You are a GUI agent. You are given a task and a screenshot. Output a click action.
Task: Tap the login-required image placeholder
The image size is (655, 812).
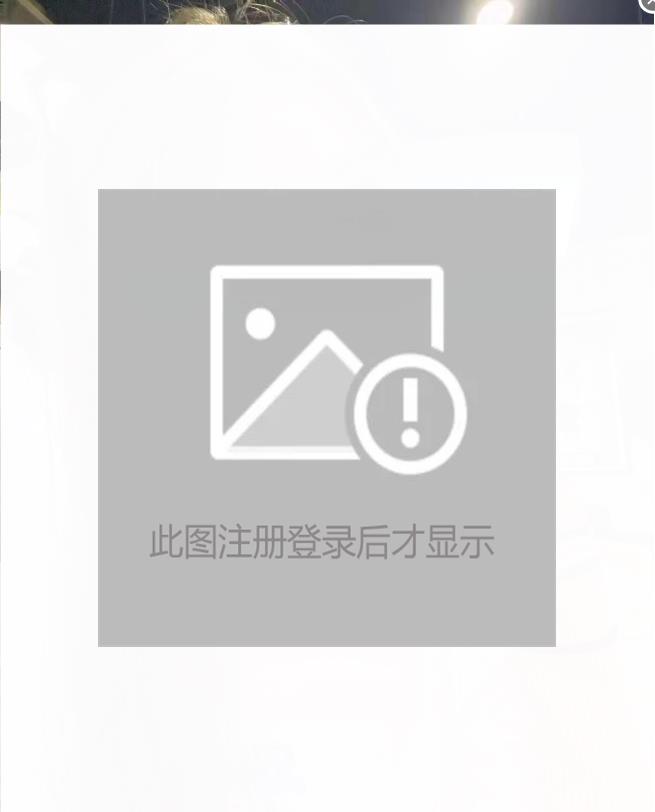327,417
